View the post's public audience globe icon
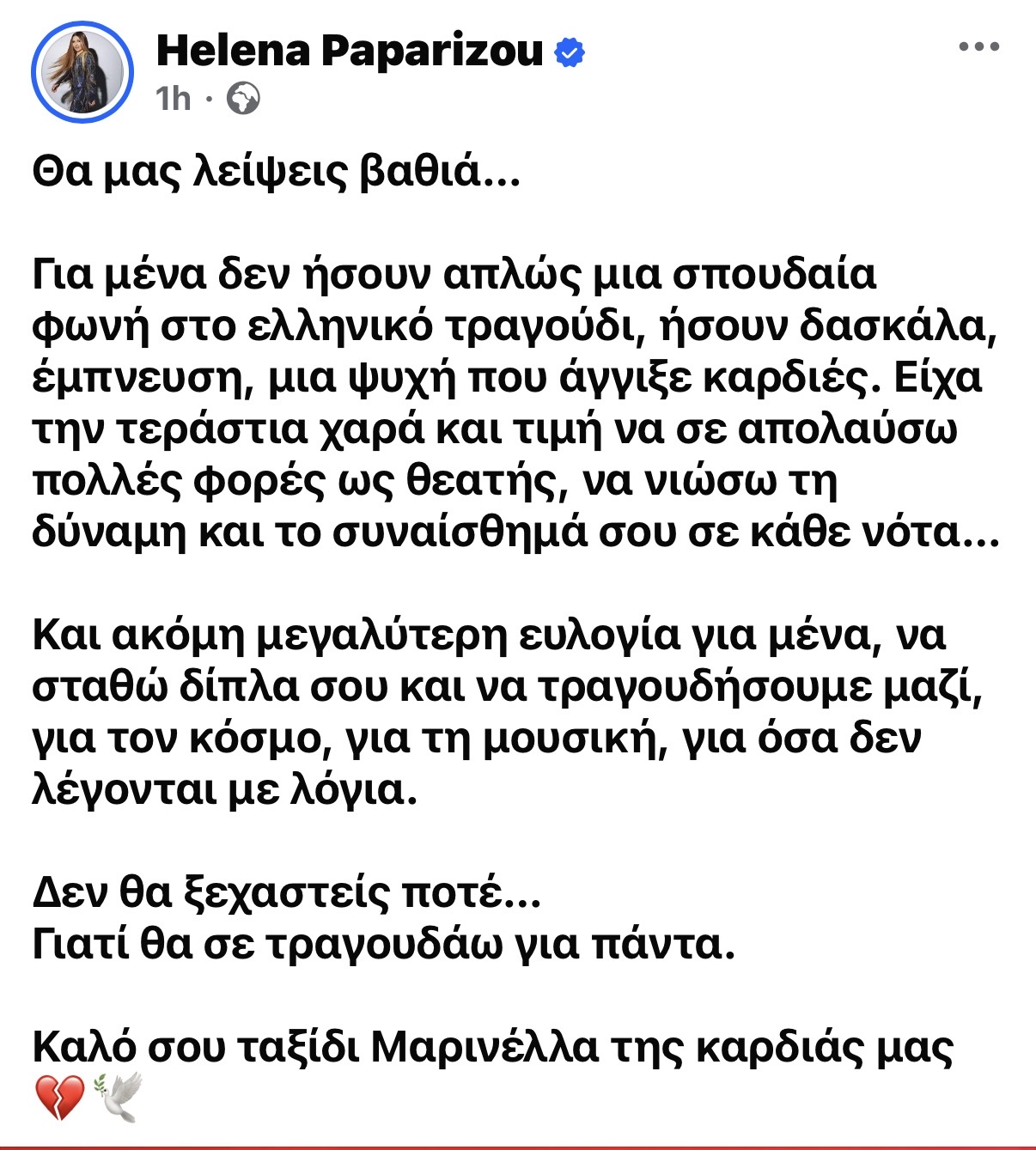 tap(243, 100)
